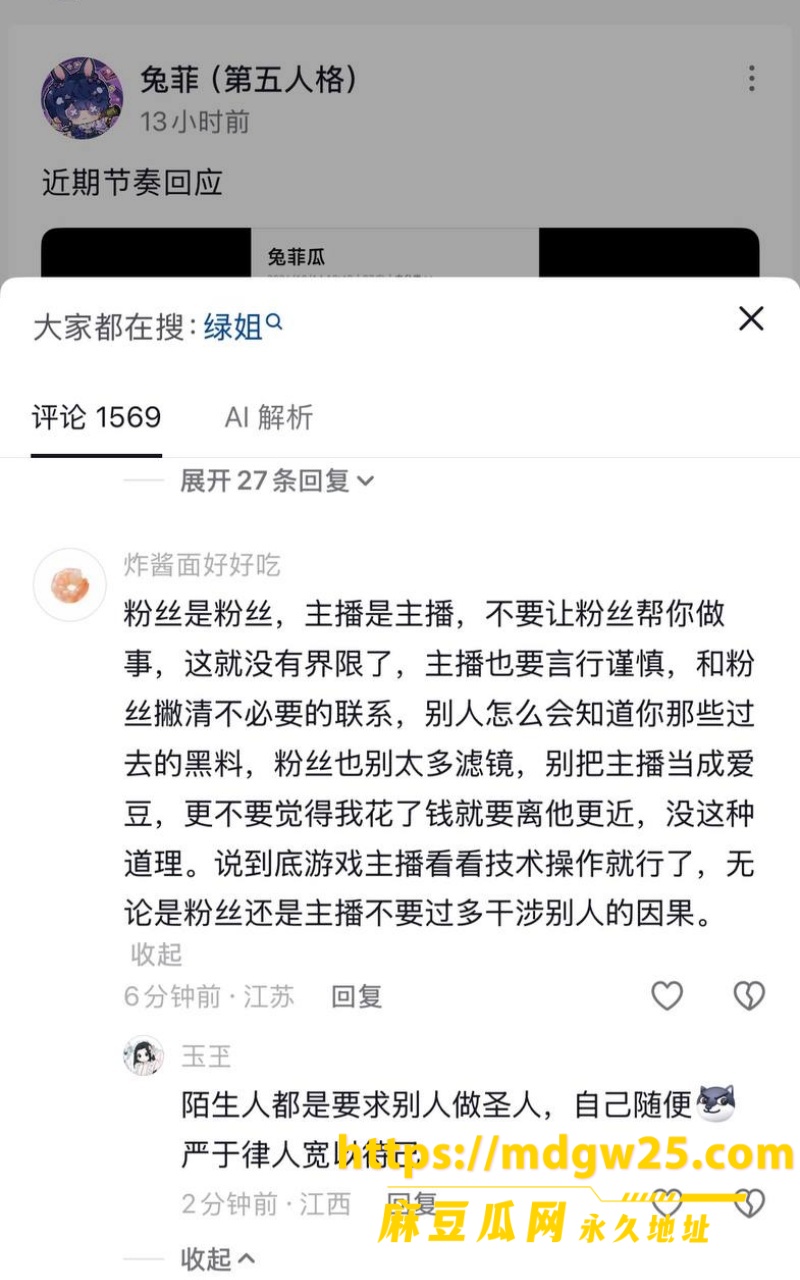Switch to the AI 解析 tab
Viewport: 800px width, 1280px height.
click(x=269, y=417)
